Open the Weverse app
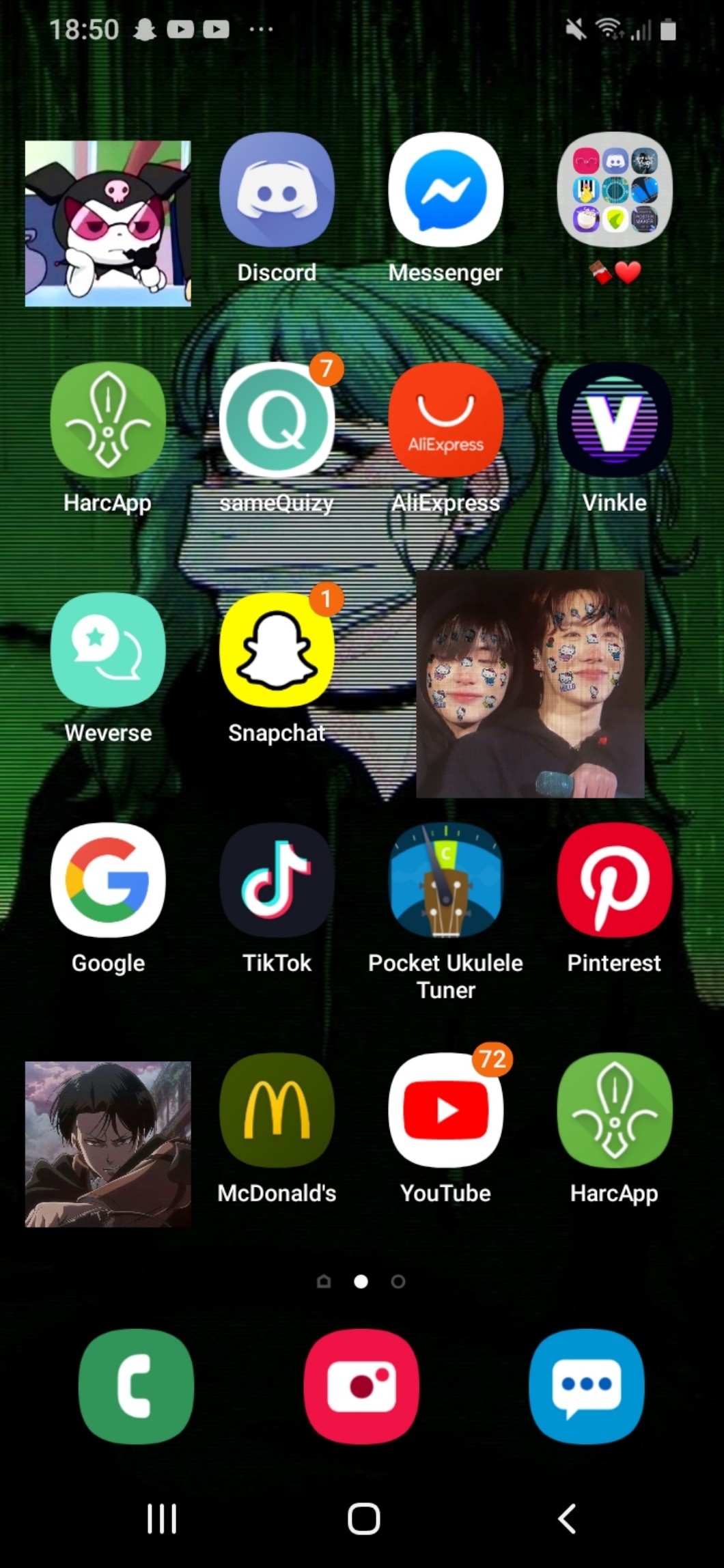 coord(108,650)
